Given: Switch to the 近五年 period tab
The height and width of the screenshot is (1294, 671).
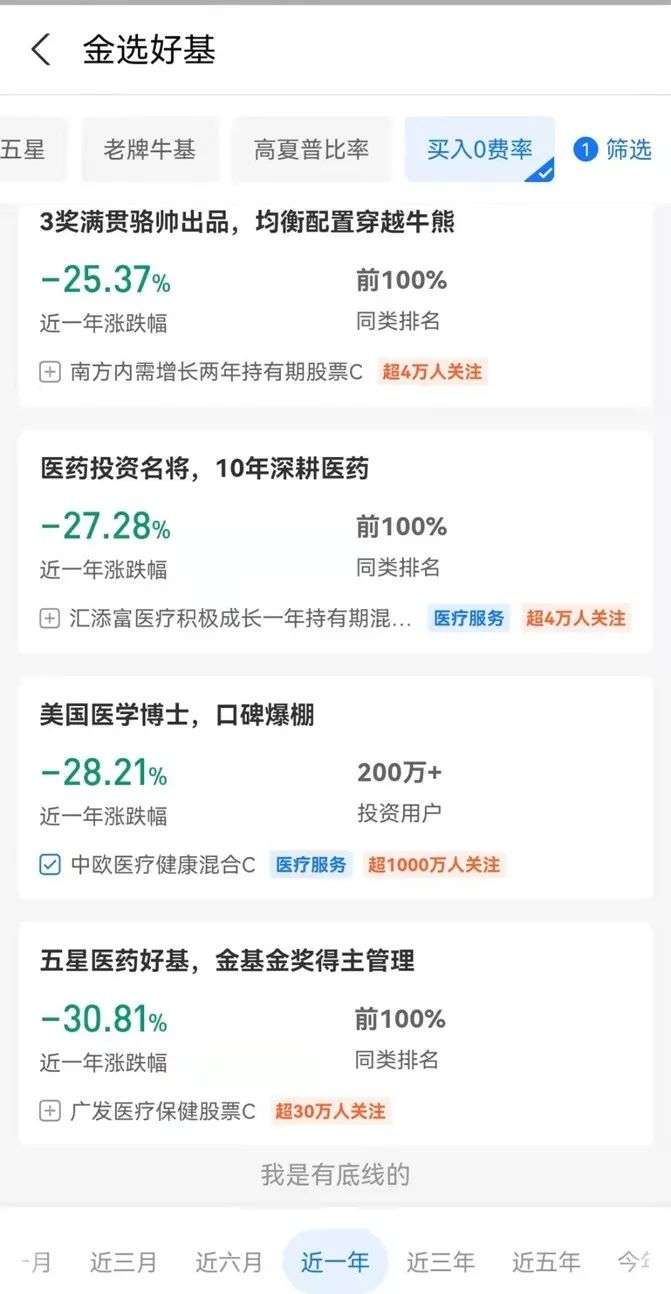Looking at the screenshot, I should [546, 1262].
